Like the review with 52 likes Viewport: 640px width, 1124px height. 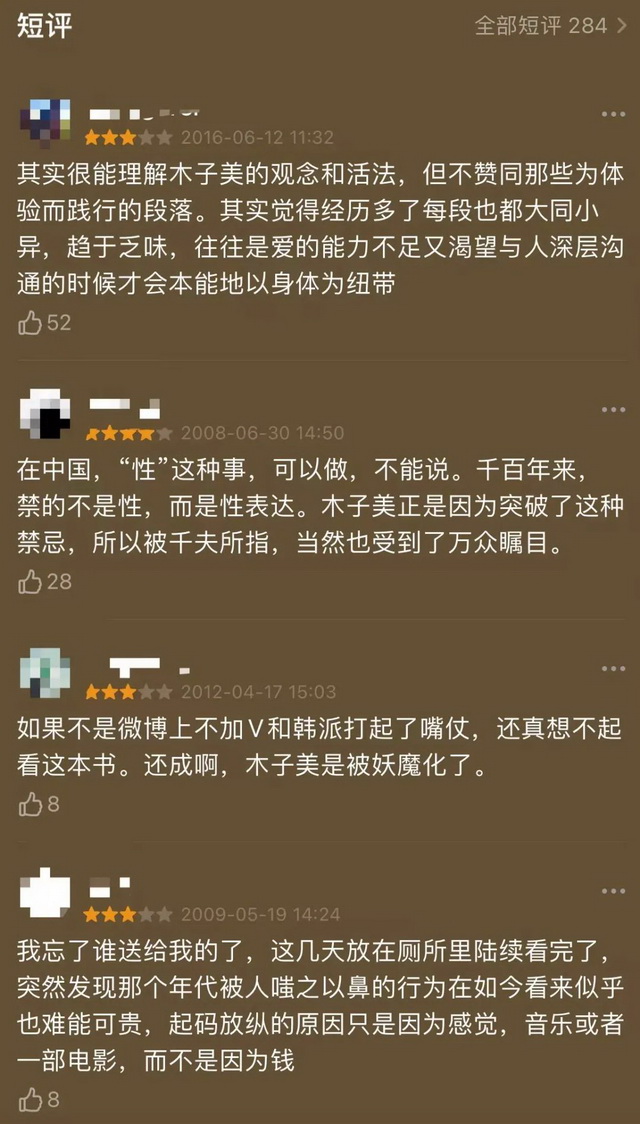31,322
